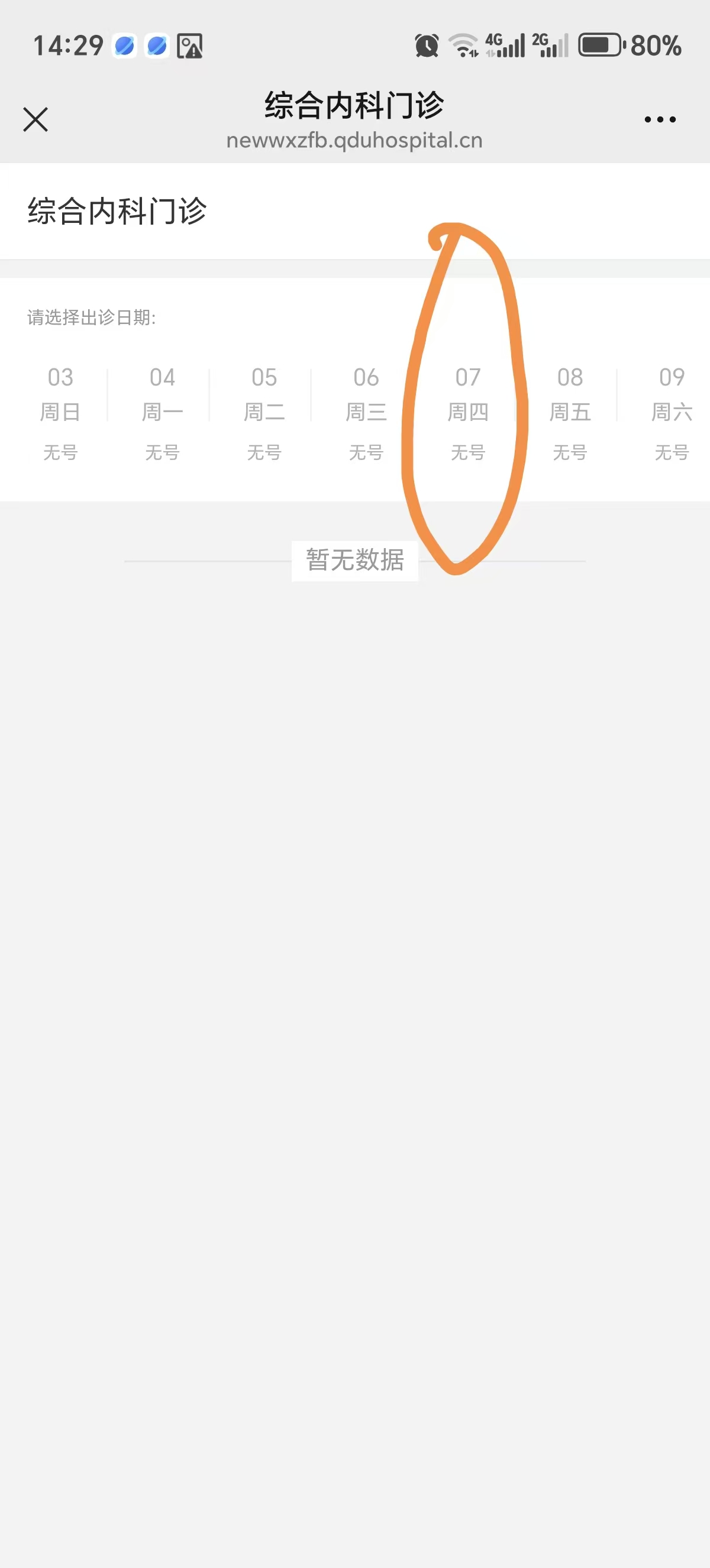Pick date 06 周三
Screen dimensions: 710x1568
tap(366, 413)
